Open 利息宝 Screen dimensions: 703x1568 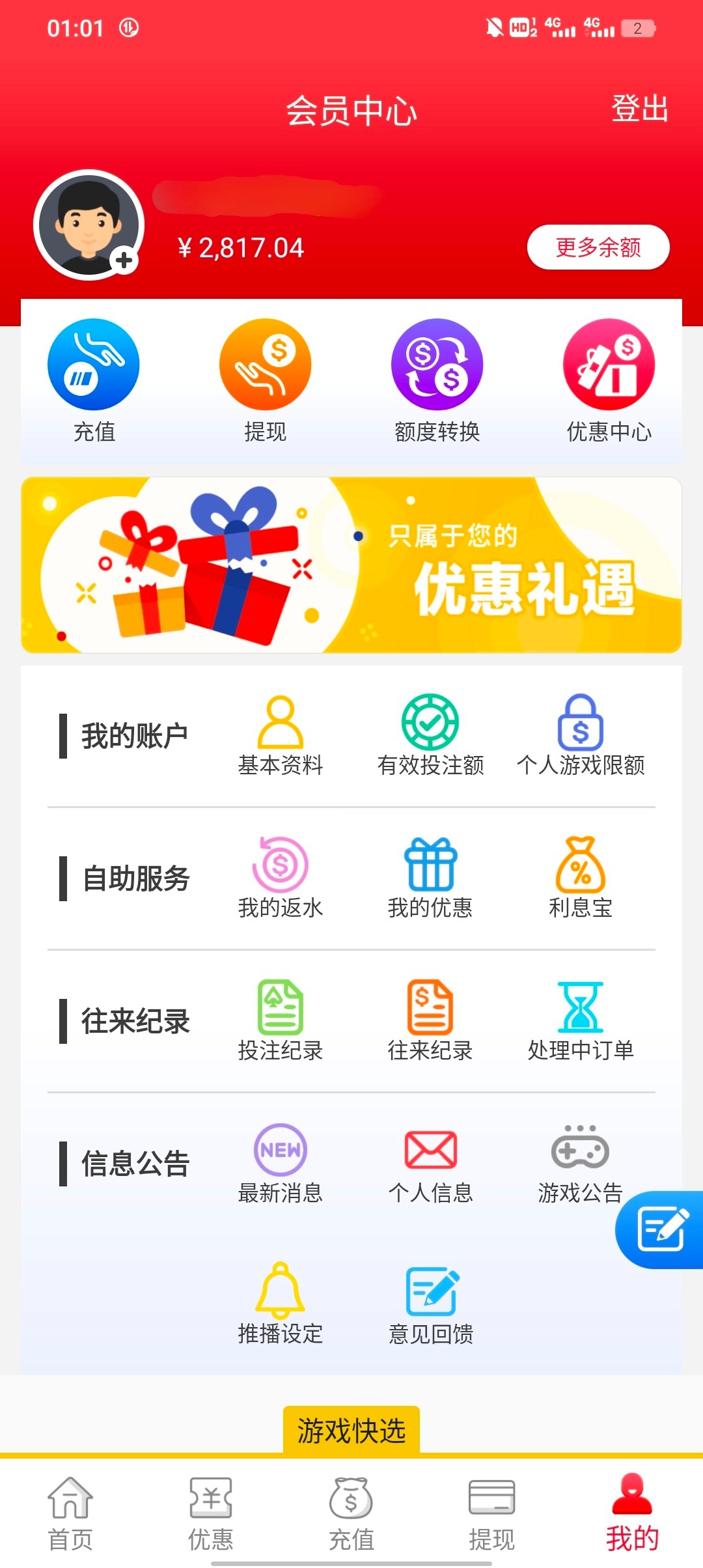580,878
